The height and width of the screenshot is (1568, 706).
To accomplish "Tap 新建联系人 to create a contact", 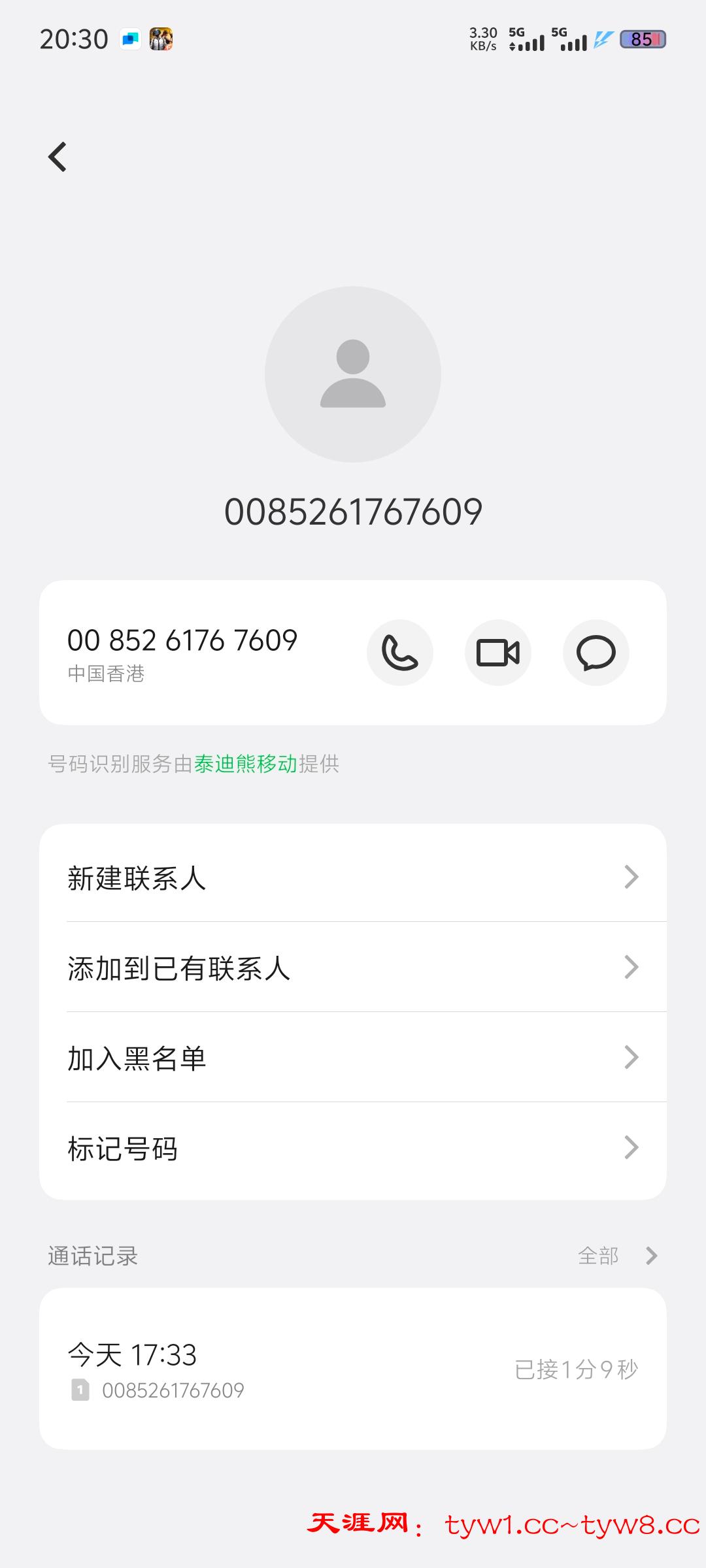I will tap(136, 877).
